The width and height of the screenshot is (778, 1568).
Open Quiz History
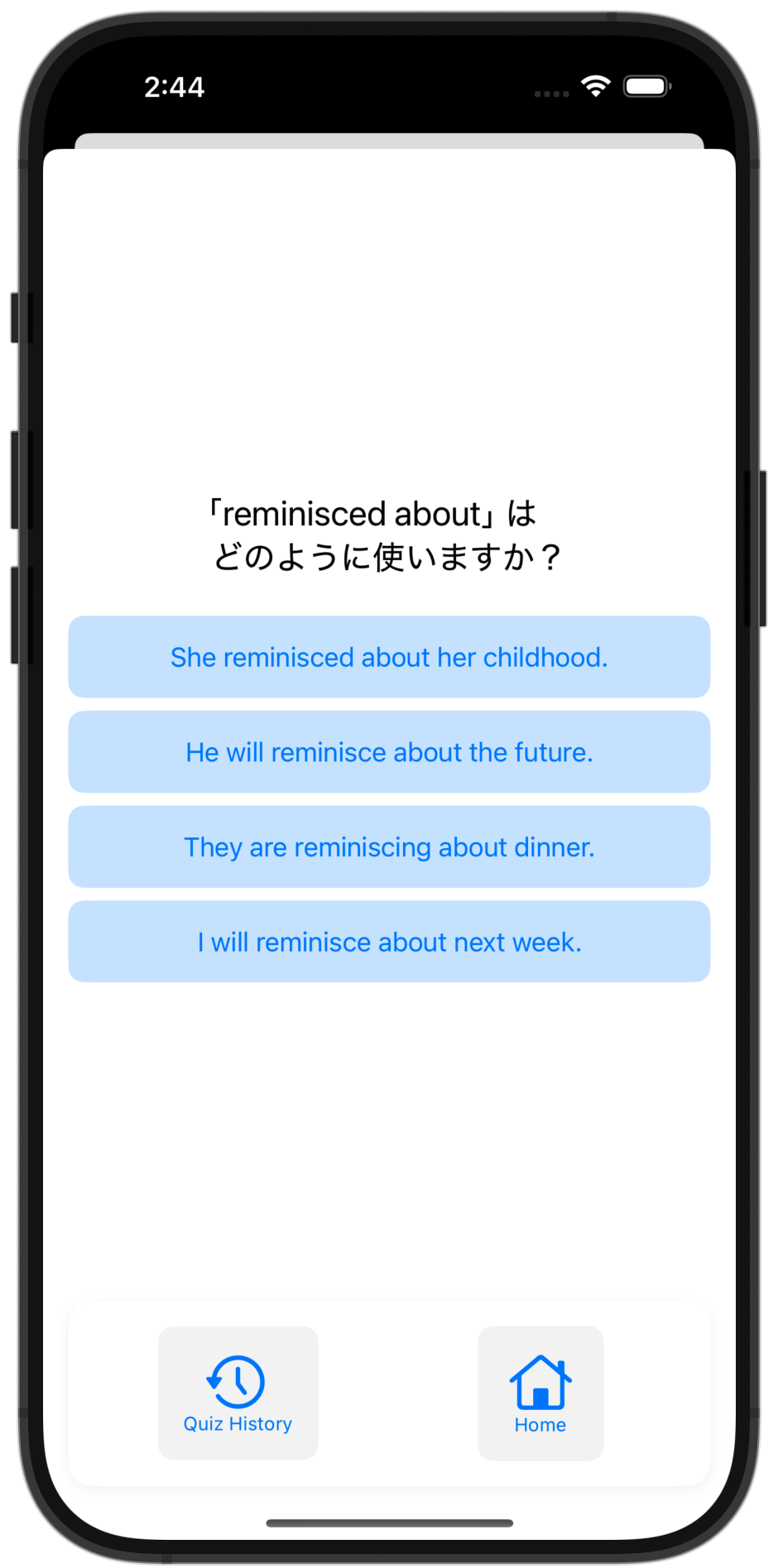pyautogui.click(x=238, y=1393)
